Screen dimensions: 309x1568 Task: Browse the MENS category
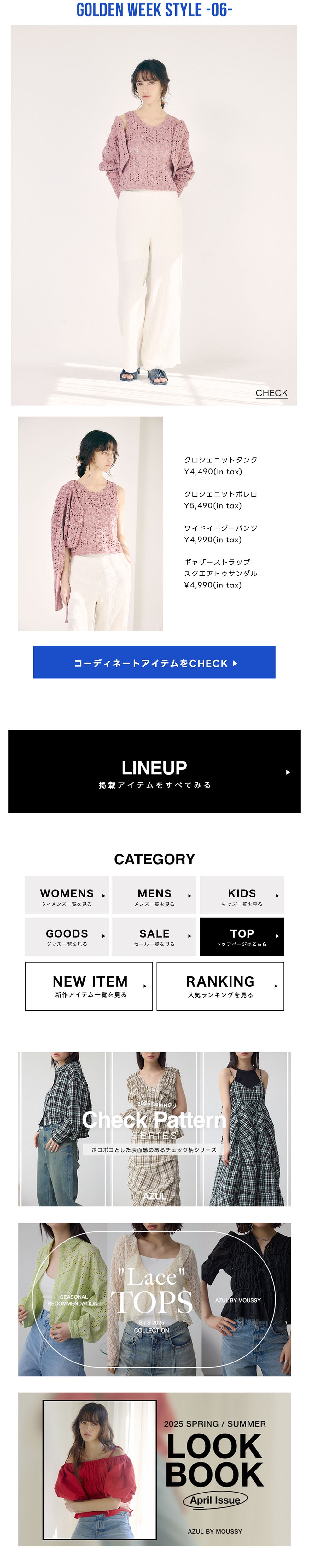(x=154, y=895)
